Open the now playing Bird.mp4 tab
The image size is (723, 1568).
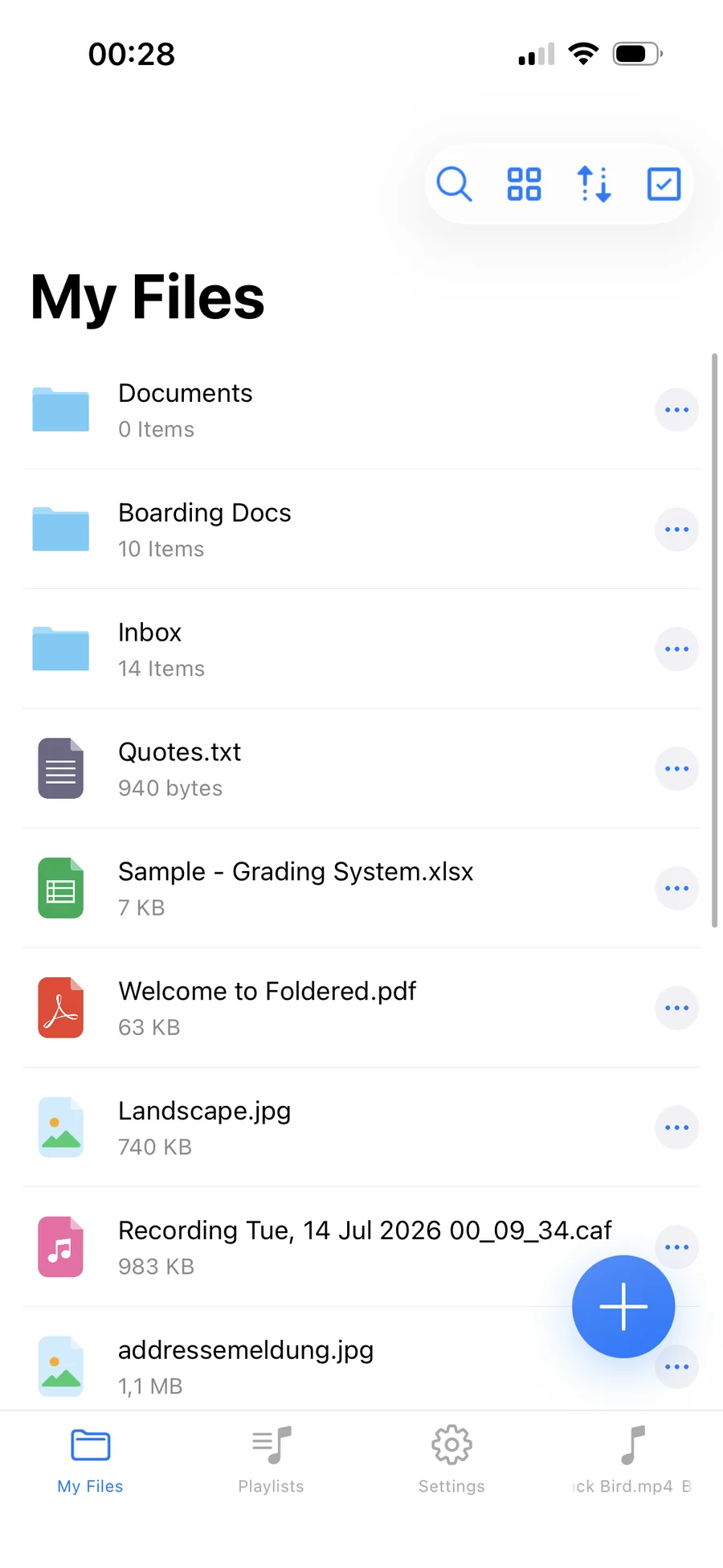(x=632, y=1460)
